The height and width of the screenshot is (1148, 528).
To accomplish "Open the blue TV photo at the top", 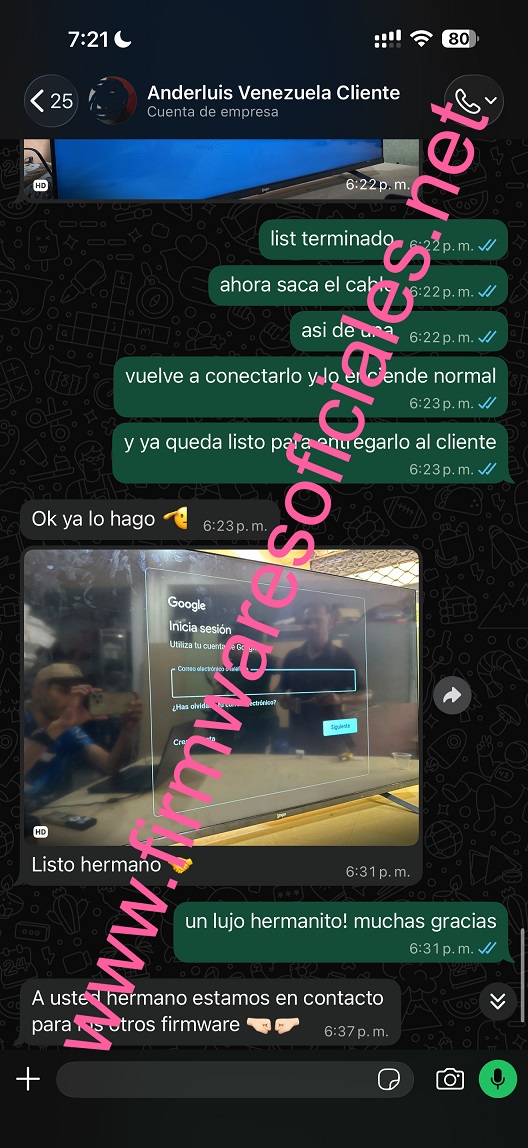I will click(x=222, y=168).
